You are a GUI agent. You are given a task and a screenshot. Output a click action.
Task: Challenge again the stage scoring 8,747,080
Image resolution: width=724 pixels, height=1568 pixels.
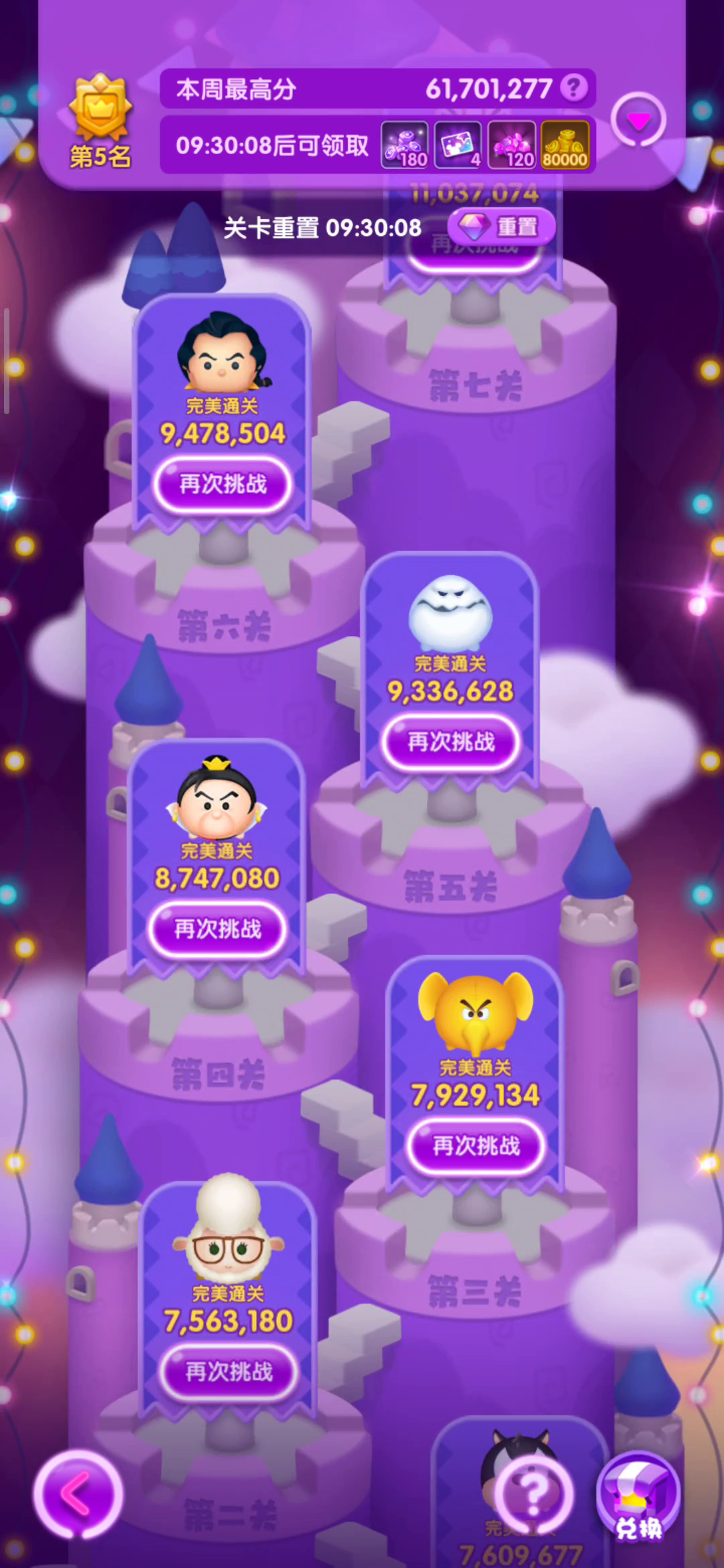click(218, 929)
